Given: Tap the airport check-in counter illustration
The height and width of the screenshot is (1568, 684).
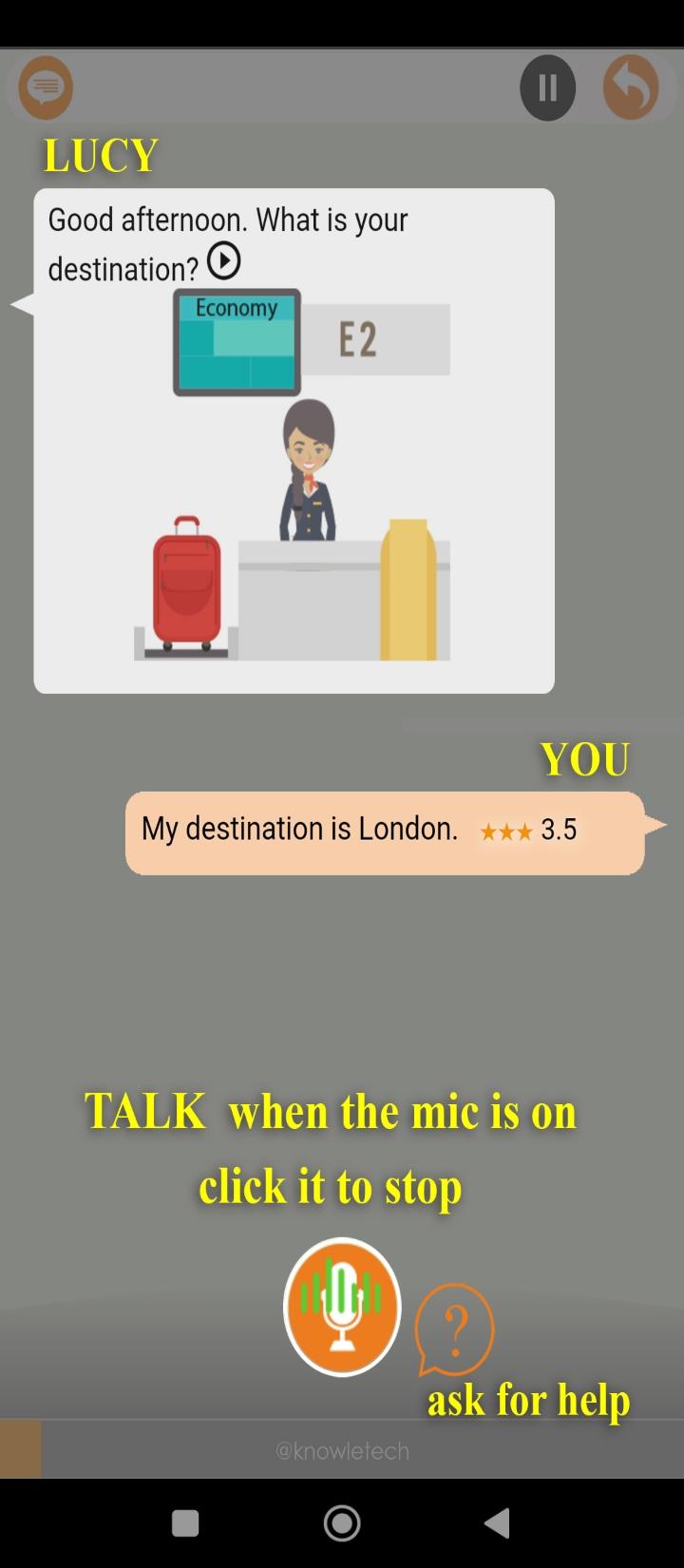Looking at the screenshot, I should point(294,475).
